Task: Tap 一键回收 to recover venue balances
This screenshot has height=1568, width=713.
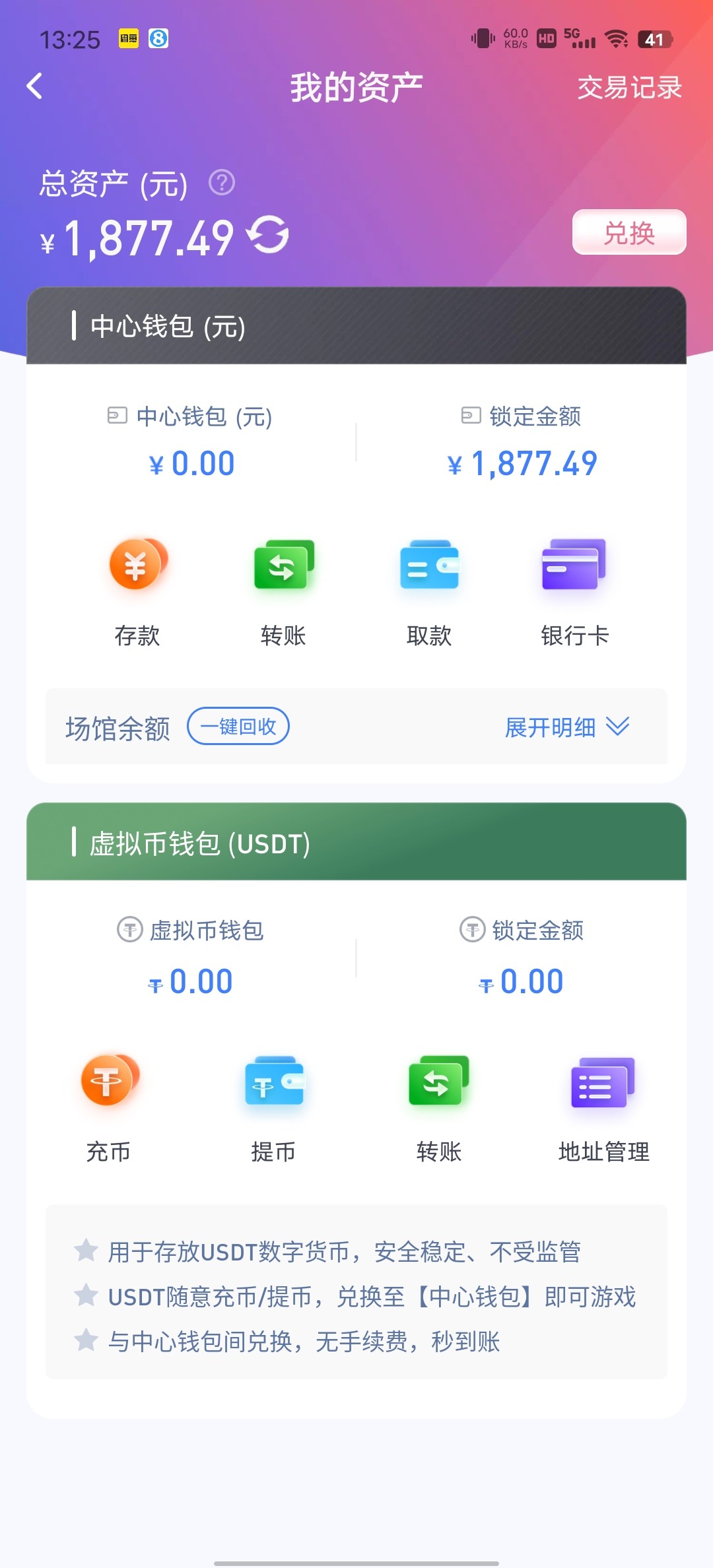Action: (x=238, y=727)
